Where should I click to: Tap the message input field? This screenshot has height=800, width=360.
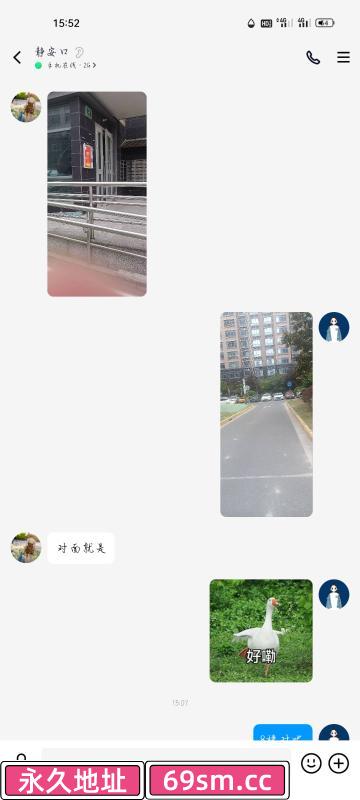[x=166, y=755]
